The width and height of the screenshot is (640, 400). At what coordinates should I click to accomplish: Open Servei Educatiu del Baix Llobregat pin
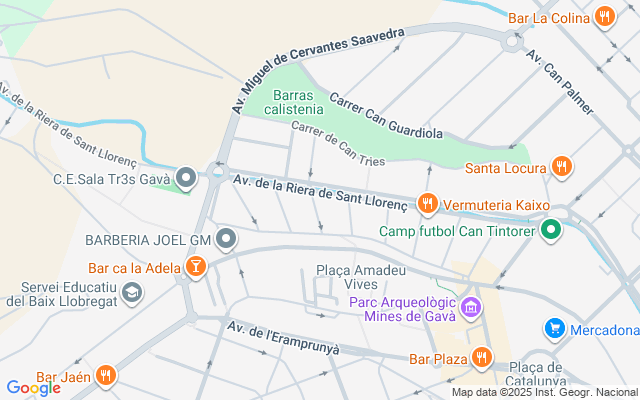(132, 293)
